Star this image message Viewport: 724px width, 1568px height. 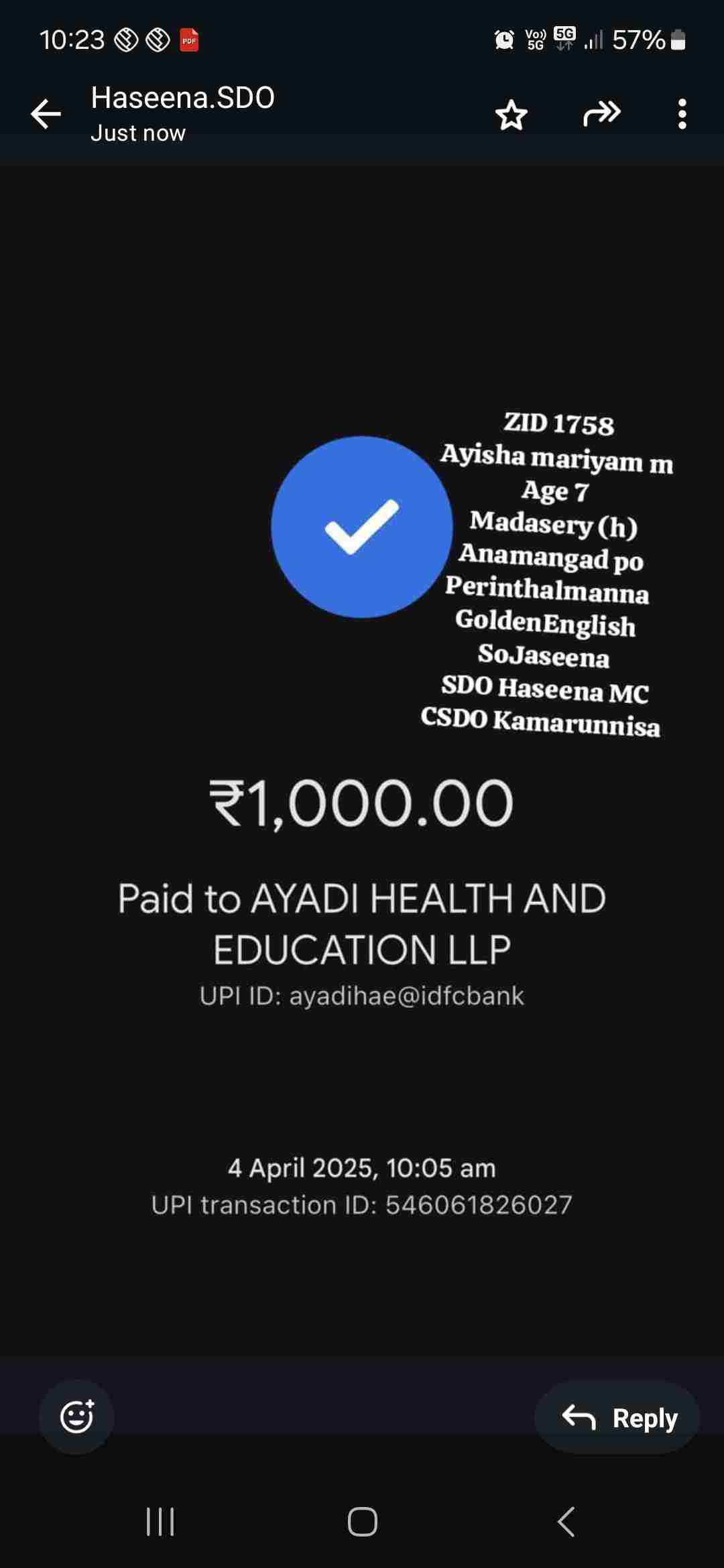[x=511, y=115]
